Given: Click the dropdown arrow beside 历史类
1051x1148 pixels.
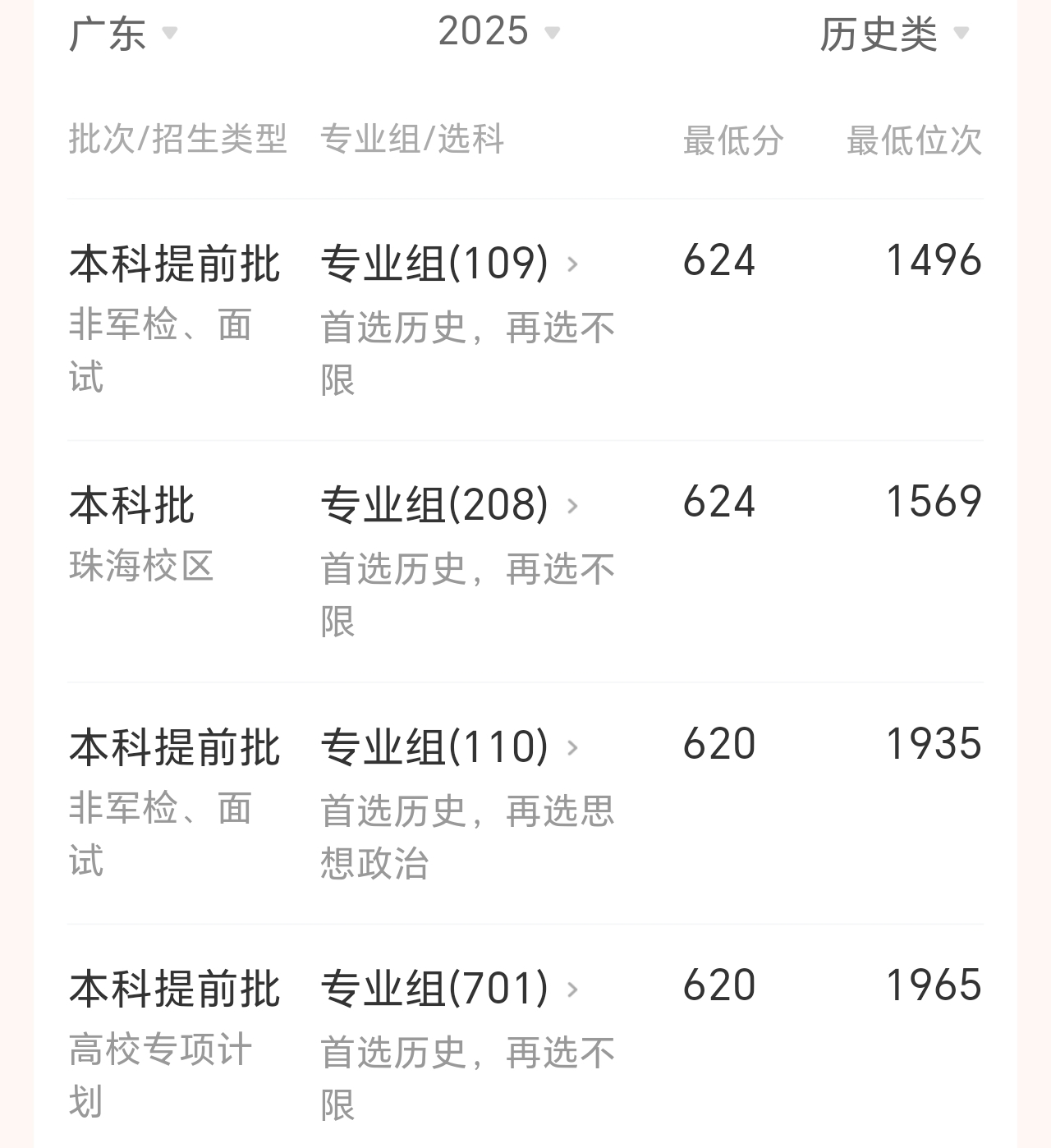Looking at the screenshot, I should [959, 35].
